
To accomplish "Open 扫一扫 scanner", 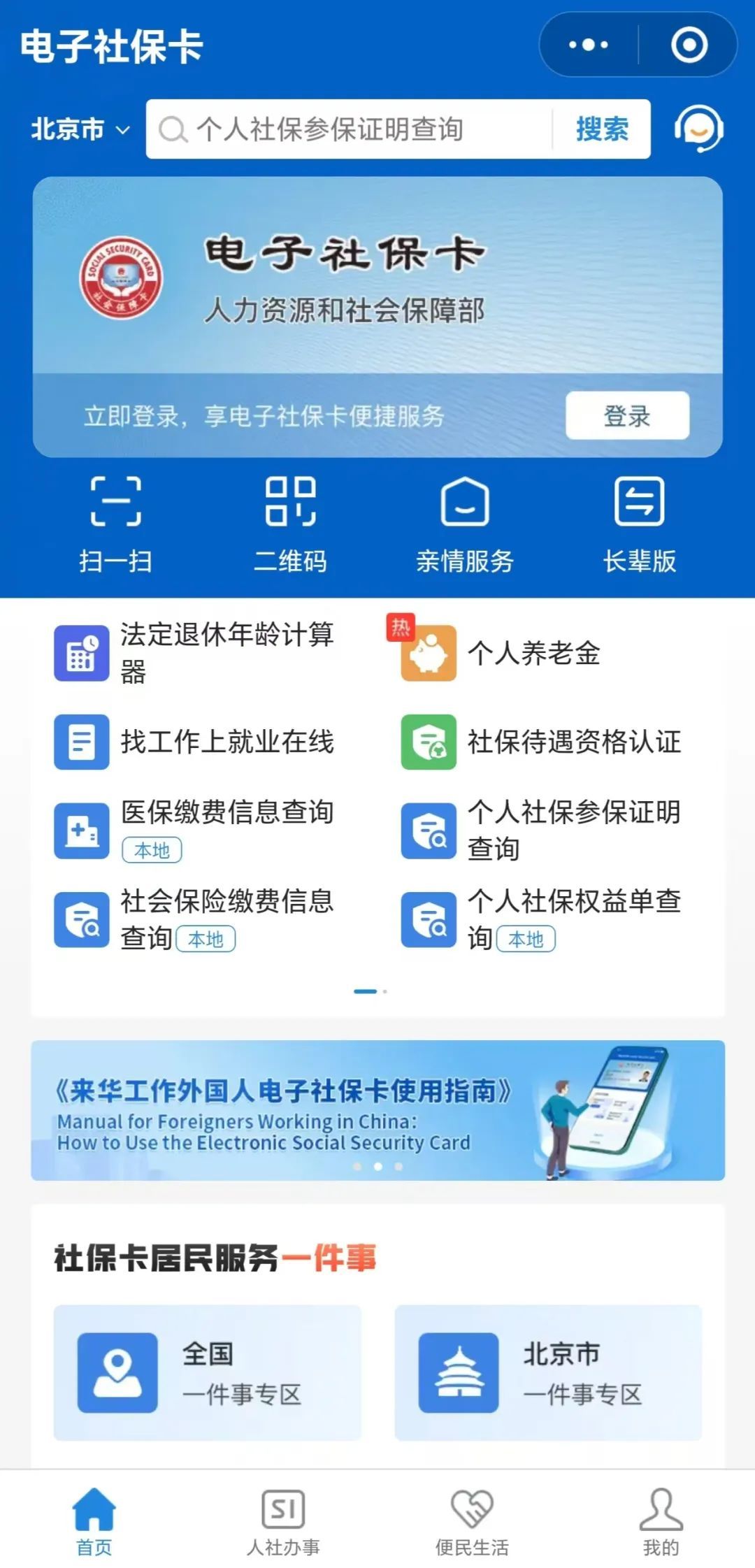I will click(115, 524).
